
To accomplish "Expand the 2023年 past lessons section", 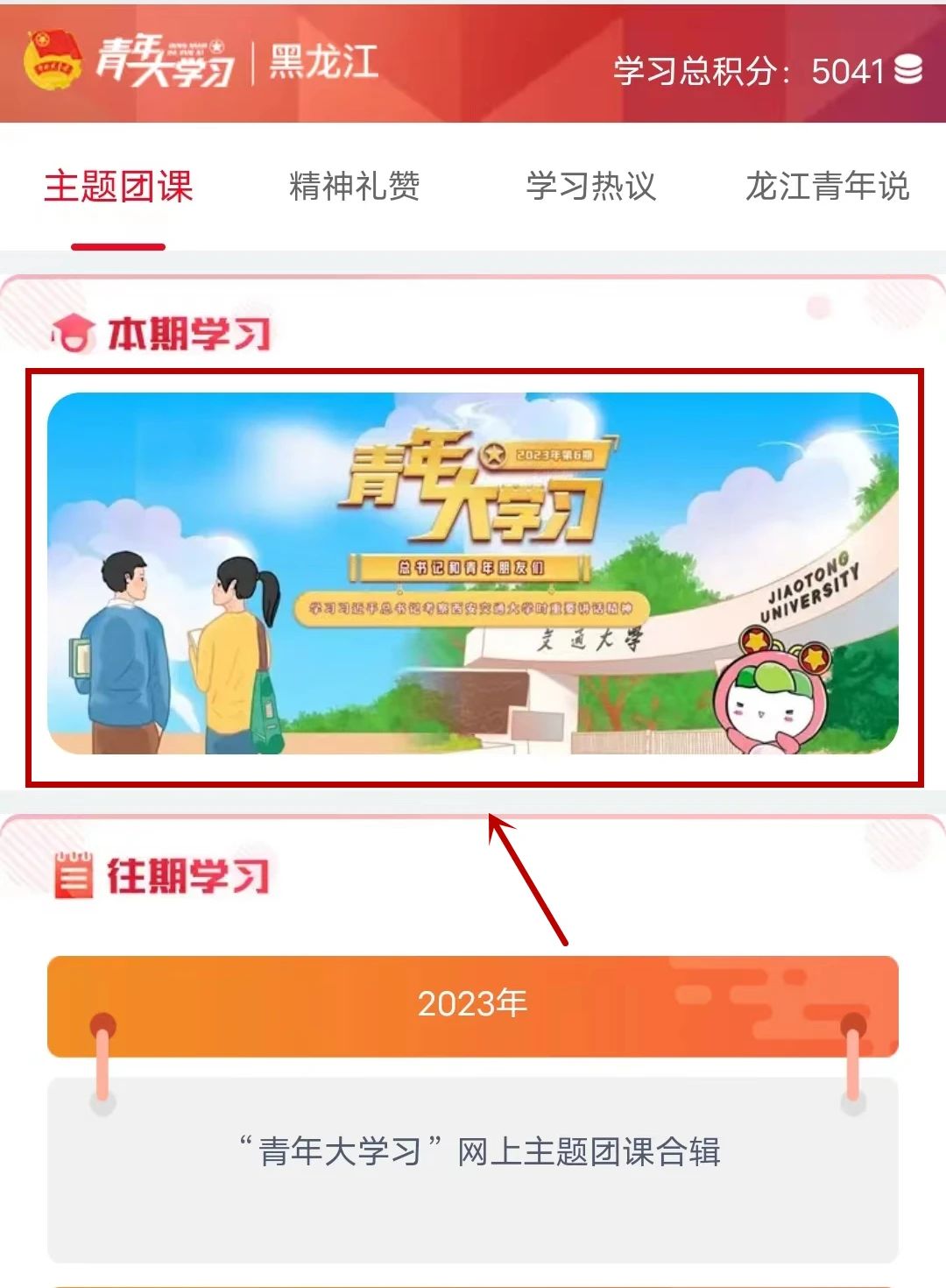I will [473, 1004].
